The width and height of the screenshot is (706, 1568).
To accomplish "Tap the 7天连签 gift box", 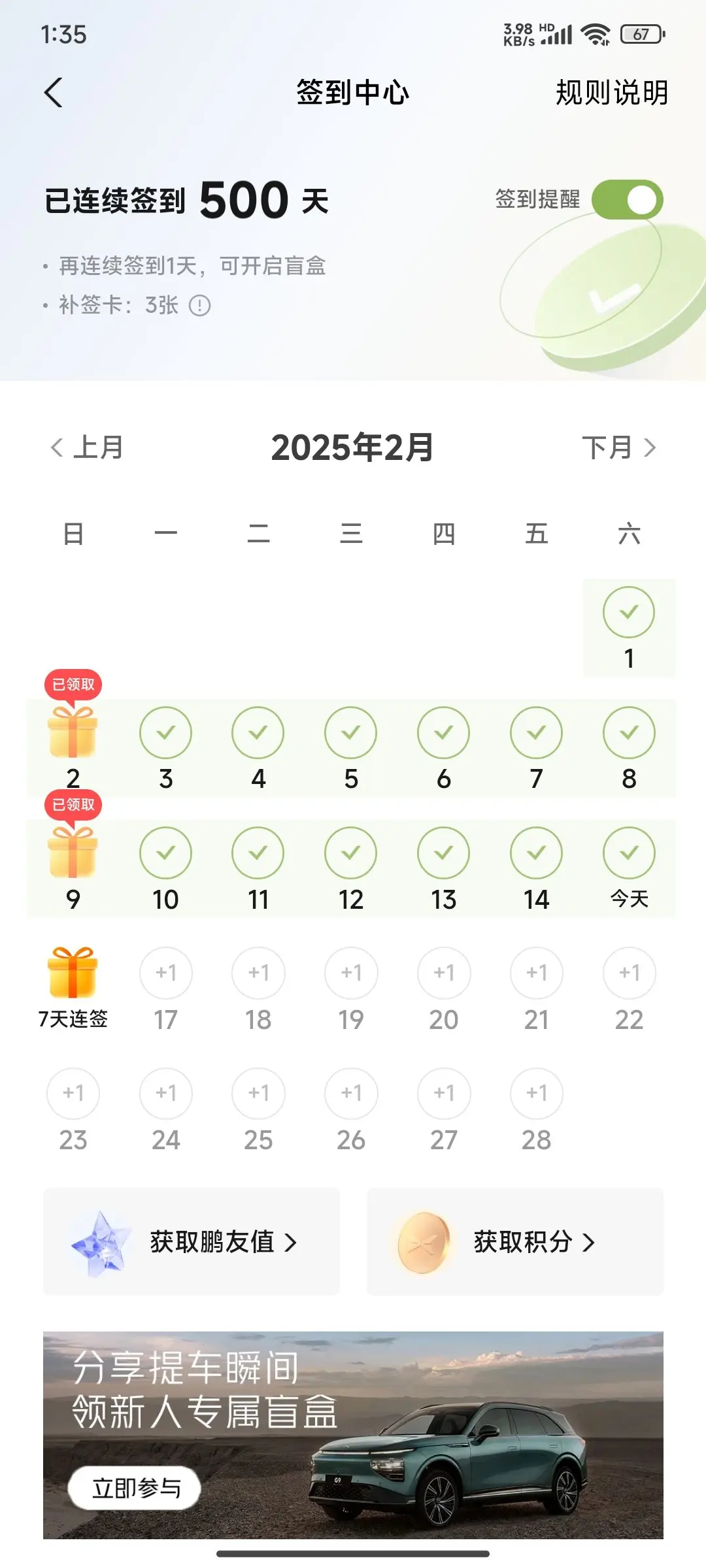I will (x=73, y=973).
